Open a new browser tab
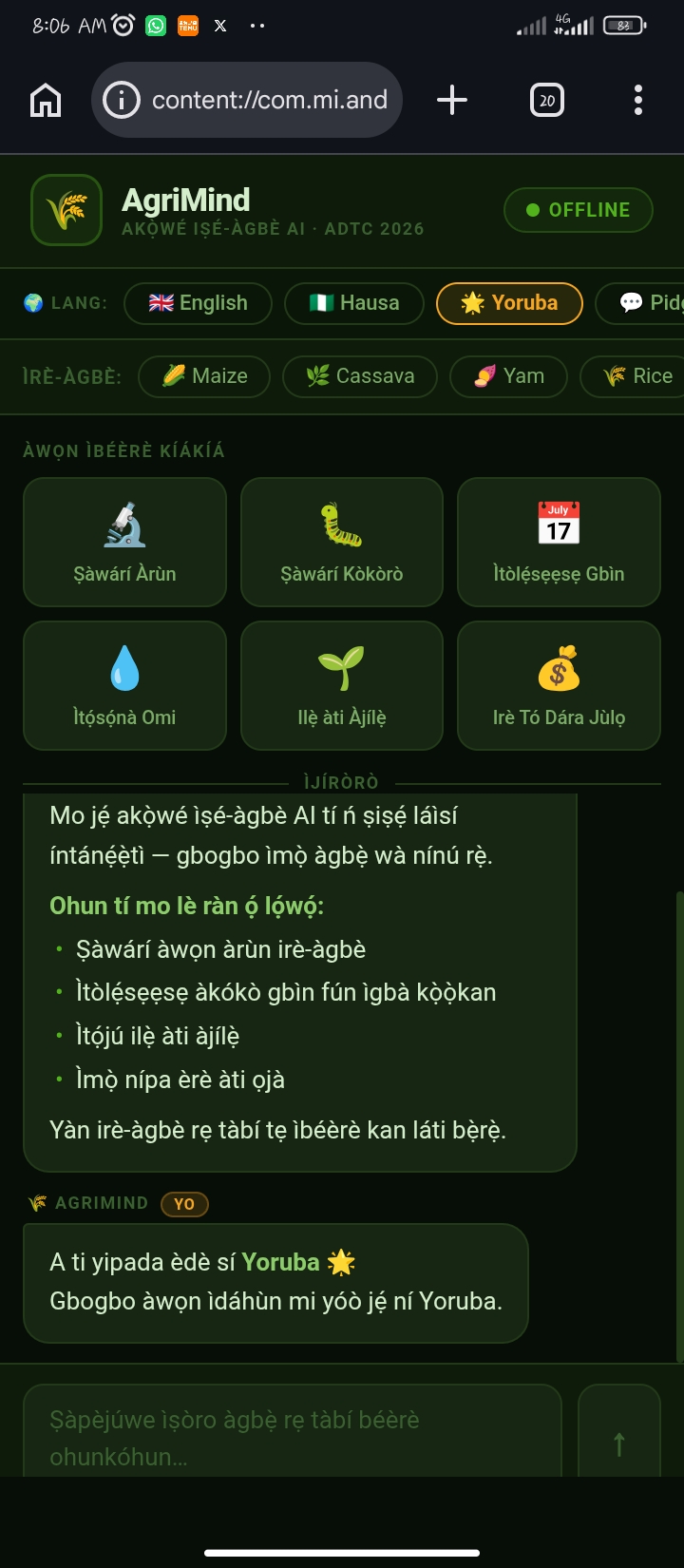Viewport: 684px width, 1568px height. click(x=452, y=100)
